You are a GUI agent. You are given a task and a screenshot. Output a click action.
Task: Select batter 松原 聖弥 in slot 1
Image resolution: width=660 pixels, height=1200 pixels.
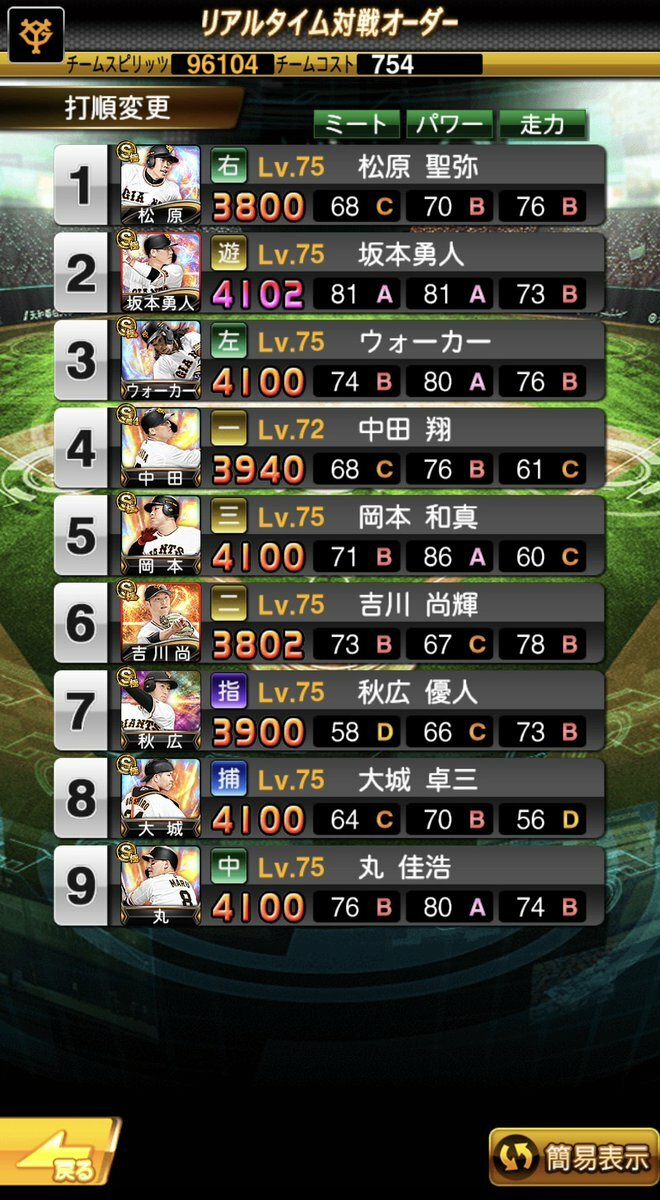coord(405,186)
